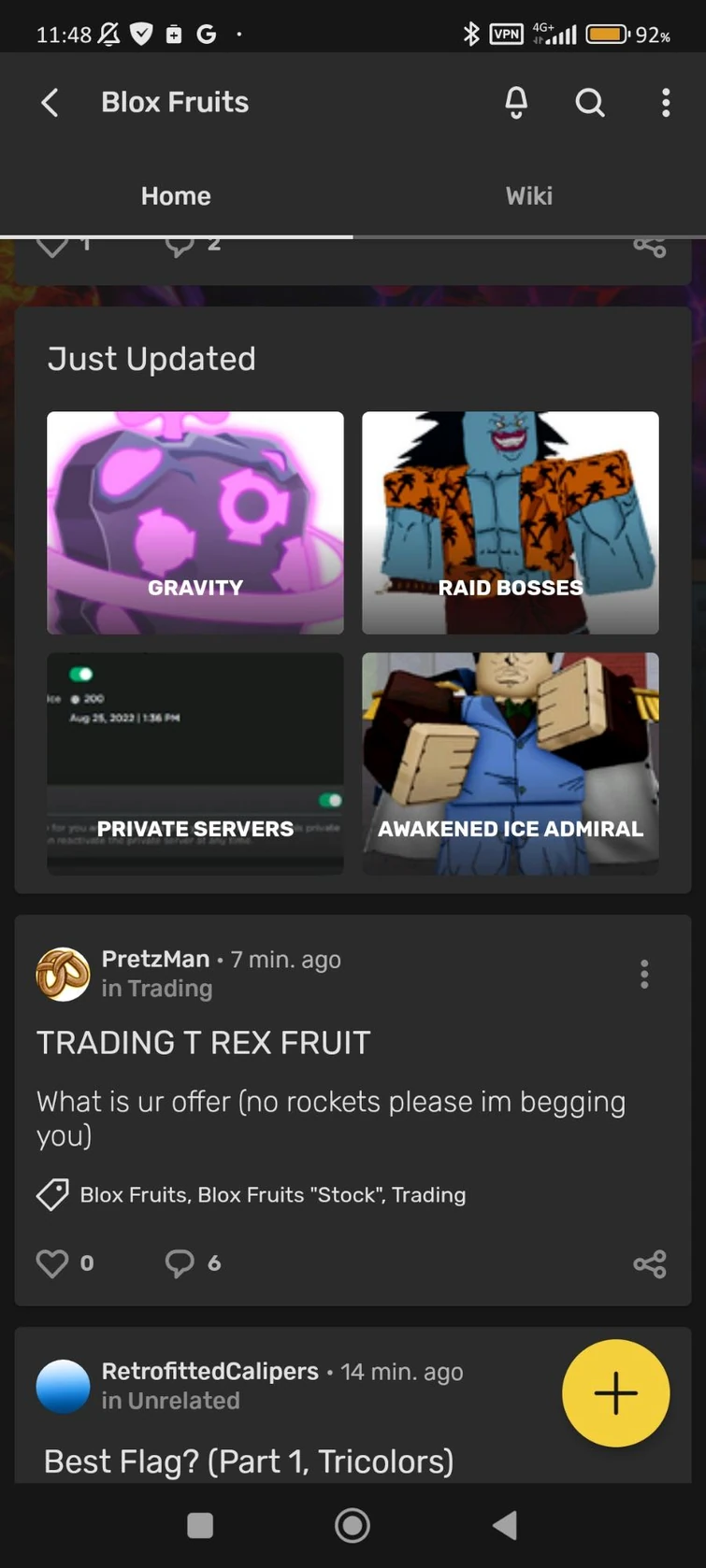Screen dimensions: 706x1568
Task: Open RetrofittedCalipers' Best Flag post
Action: click(x=249, y=1461)
